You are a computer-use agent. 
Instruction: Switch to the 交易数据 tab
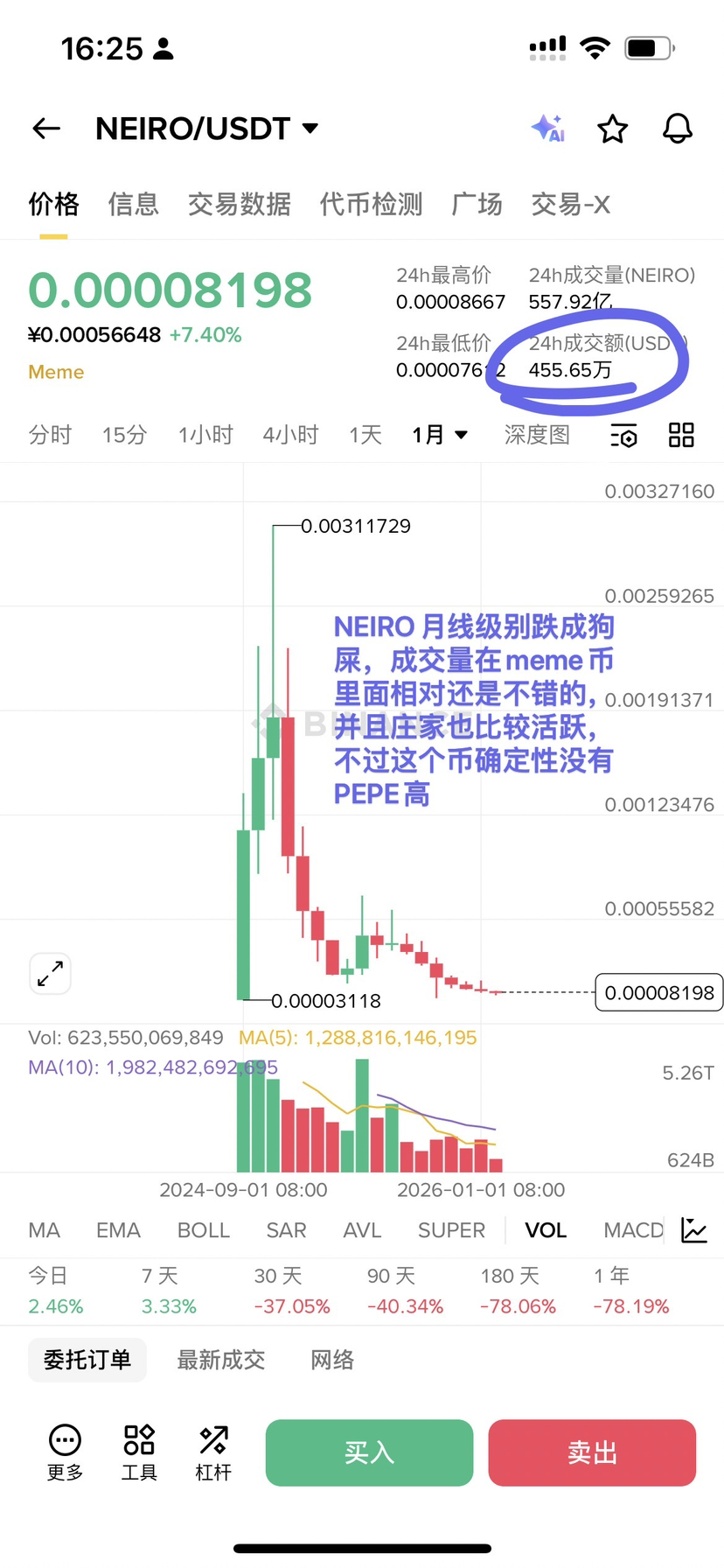(239, 205)
